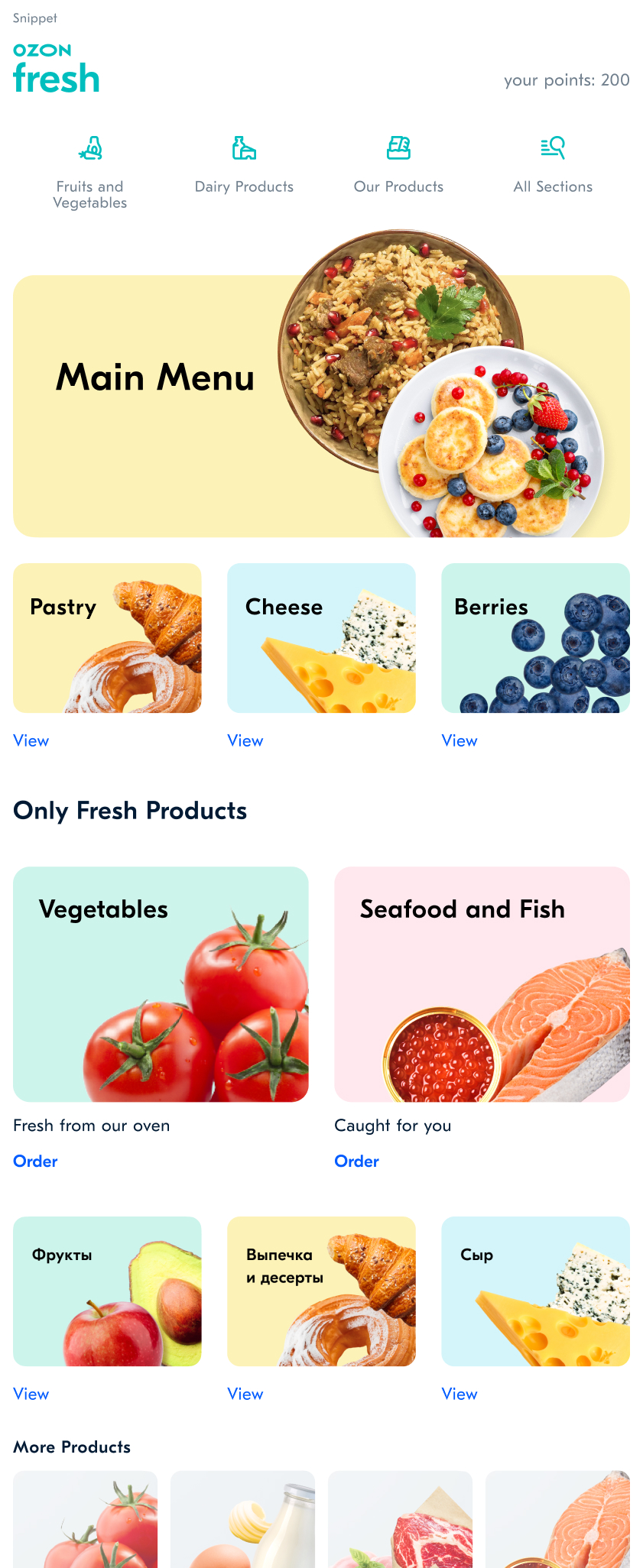Screen dimensions: 643x1568
Task: Browse All Sections
Action: [553, 164]
